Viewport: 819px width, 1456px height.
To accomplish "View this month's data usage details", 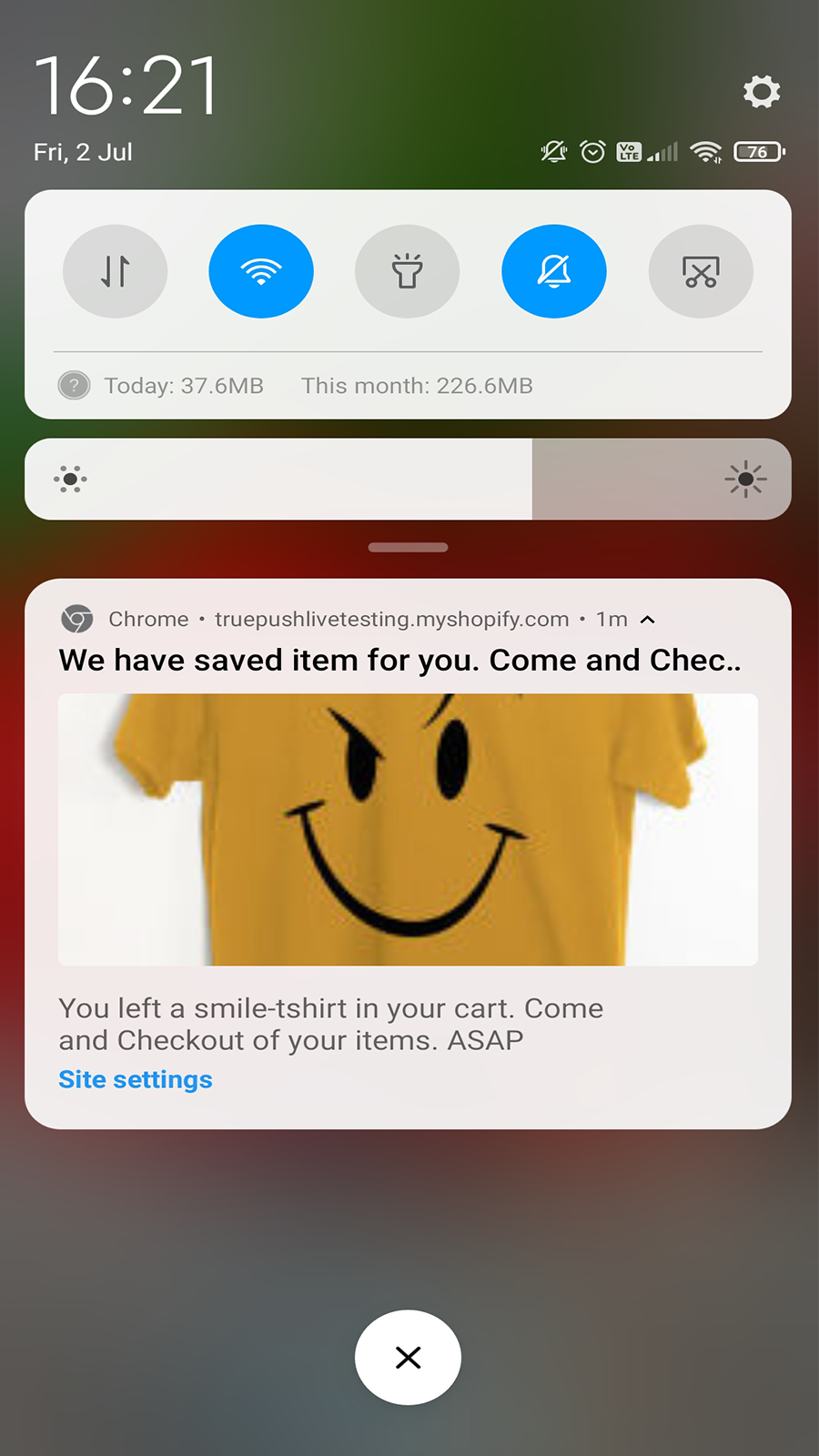I will [x=417, y=386].
